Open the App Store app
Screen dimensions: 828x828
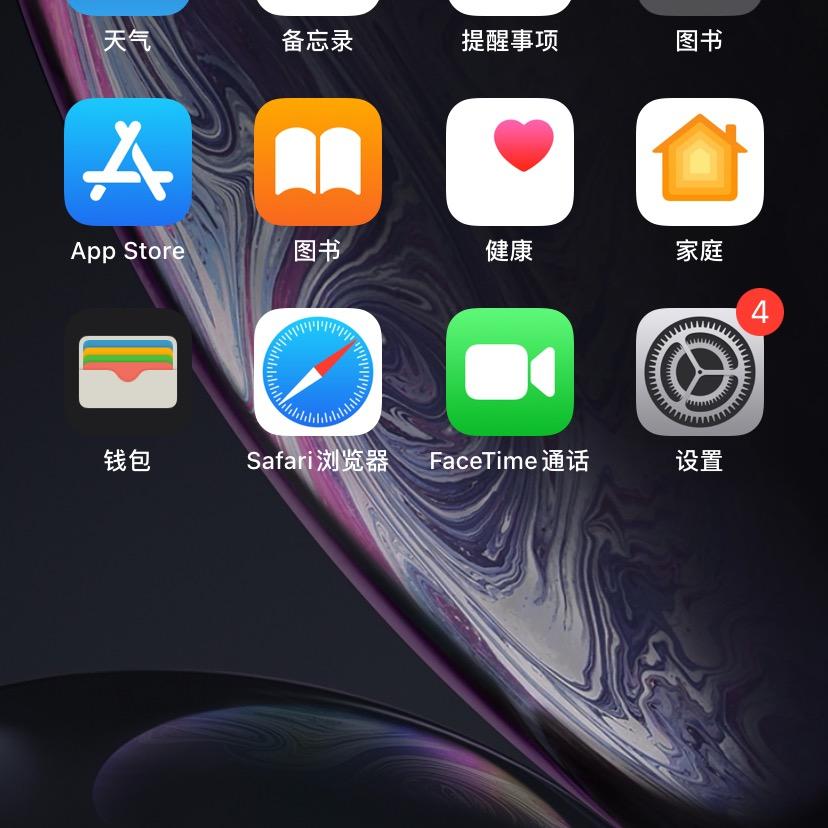(128, 162)
